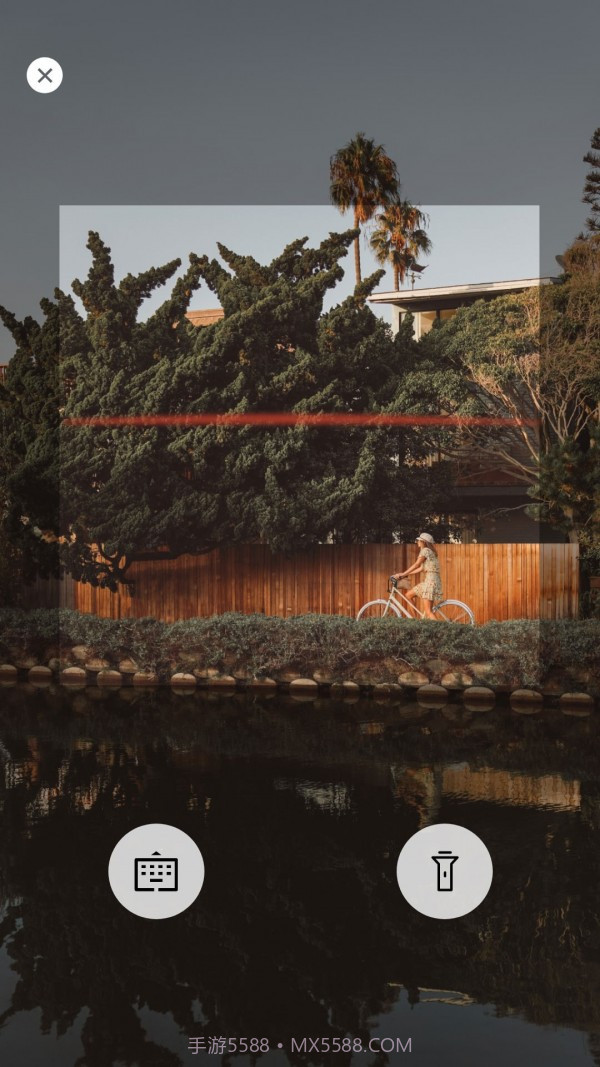Close the scanner screen

coord(44,75)
